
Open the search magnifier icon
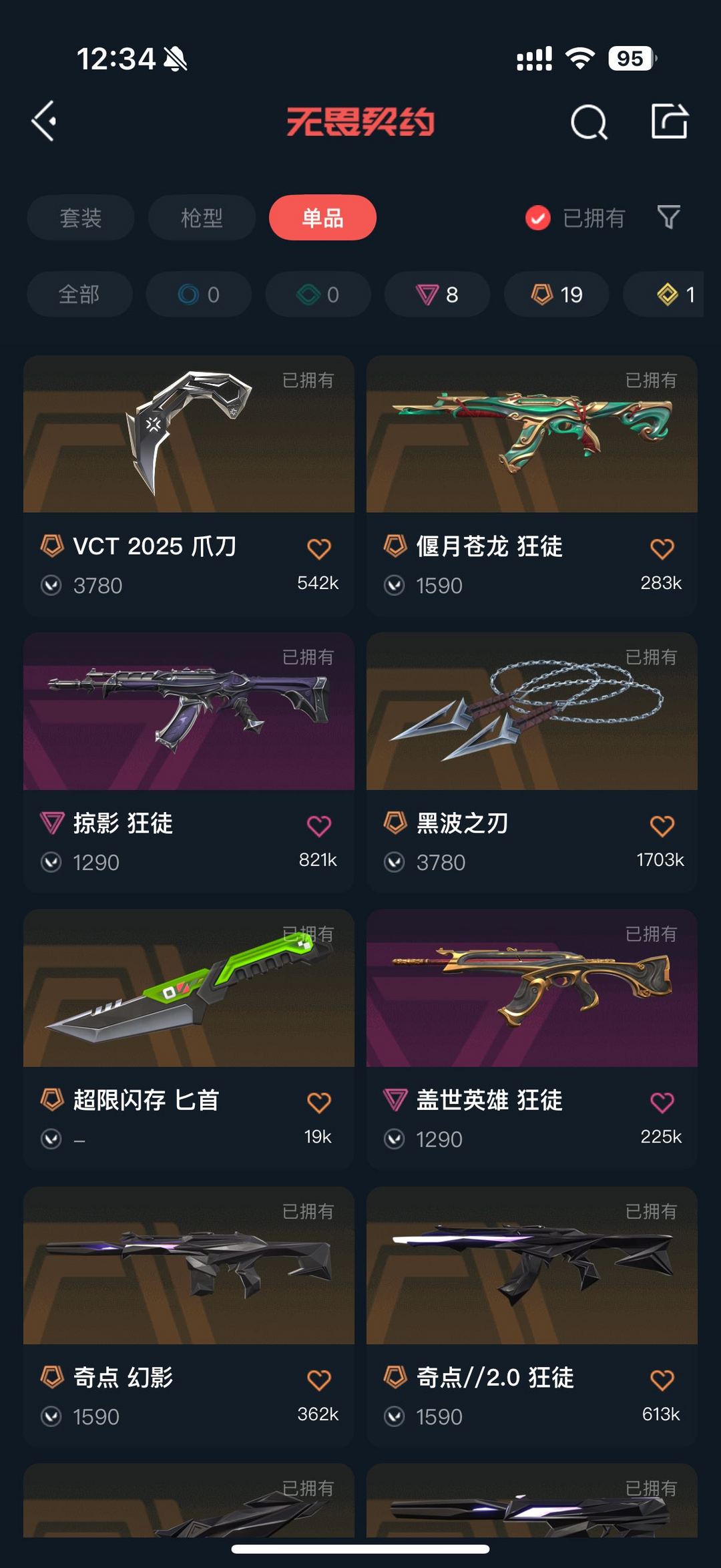coord(588,122)
